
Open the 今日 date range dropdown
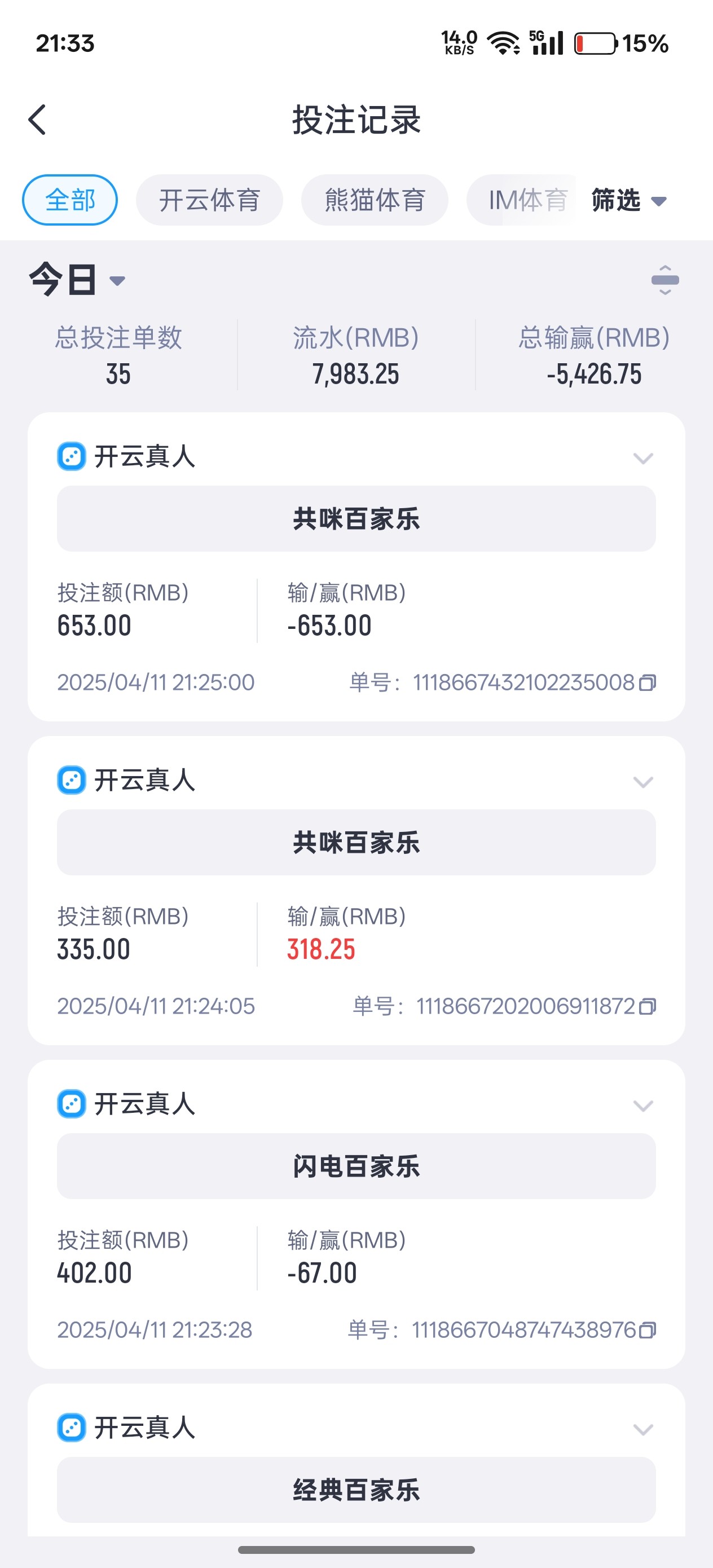tap(77, 280)
